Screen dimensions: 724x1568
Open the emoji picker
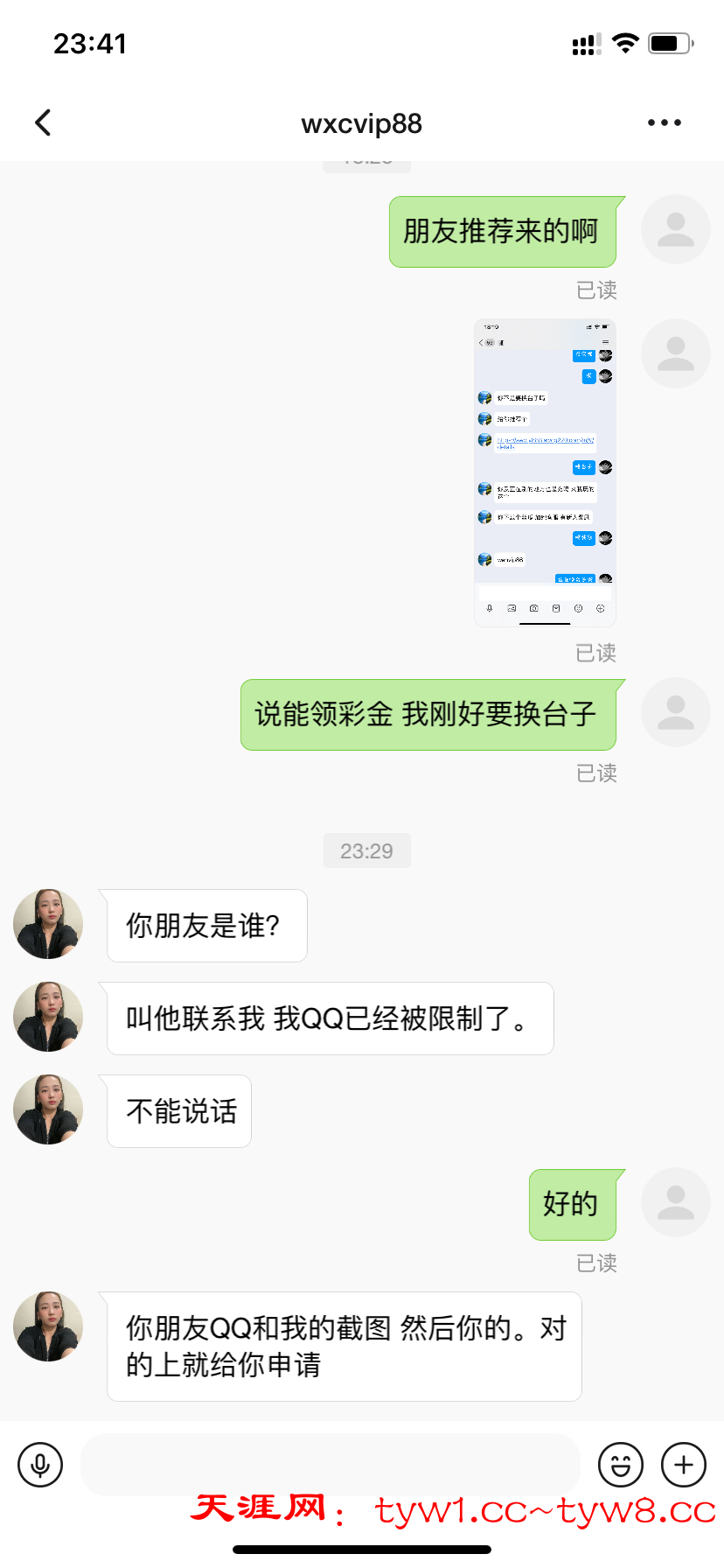[x=620, y=1464]
